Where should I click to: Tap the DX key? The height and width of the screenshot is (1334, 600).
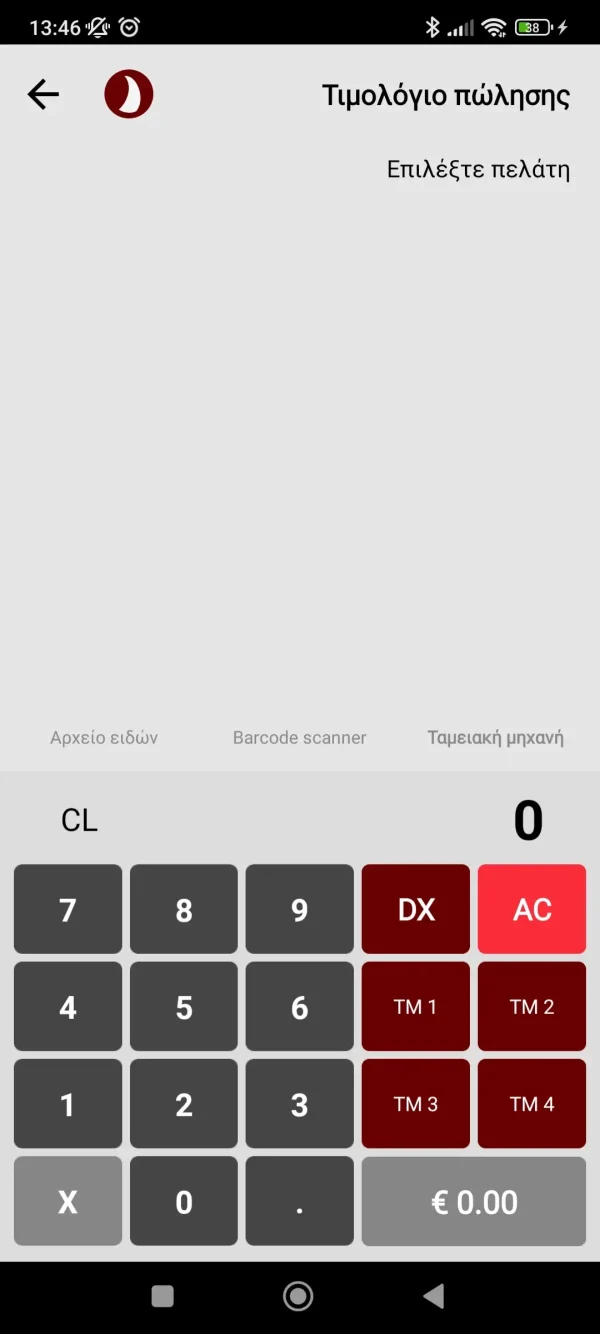416,909
